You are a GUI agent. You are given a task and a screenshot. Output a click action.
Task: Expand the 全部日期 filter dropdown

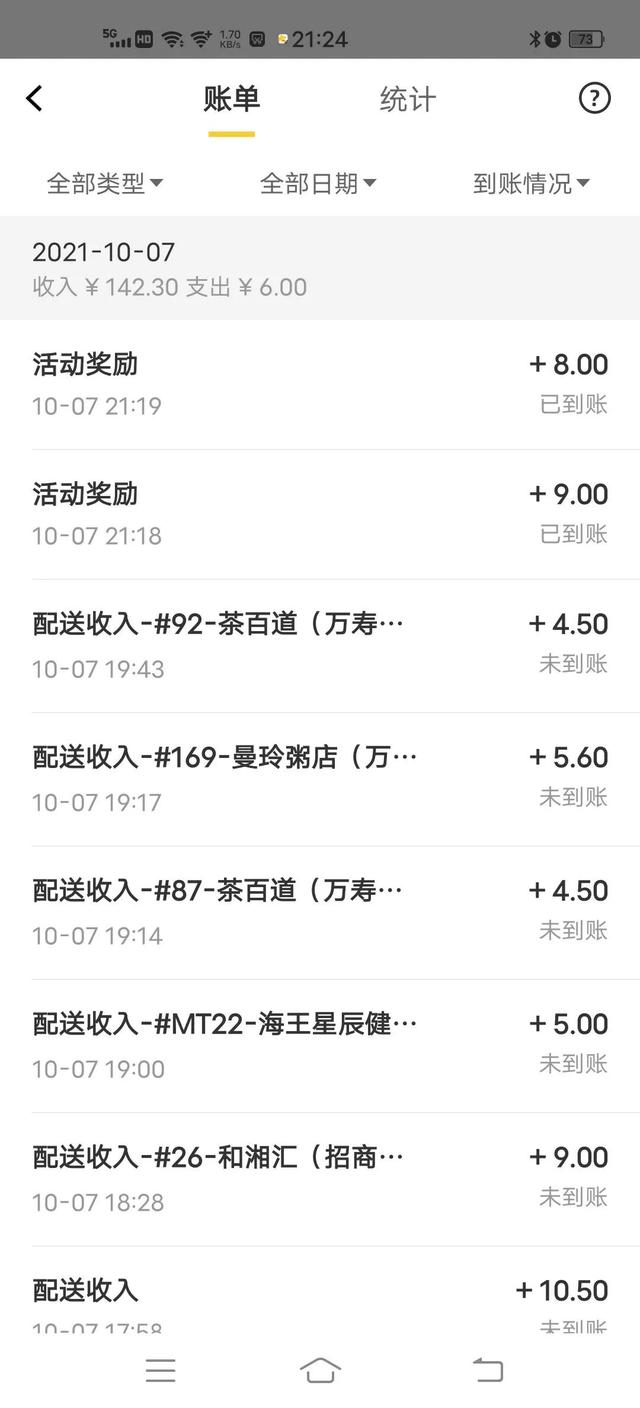click(x=318, y=183)
